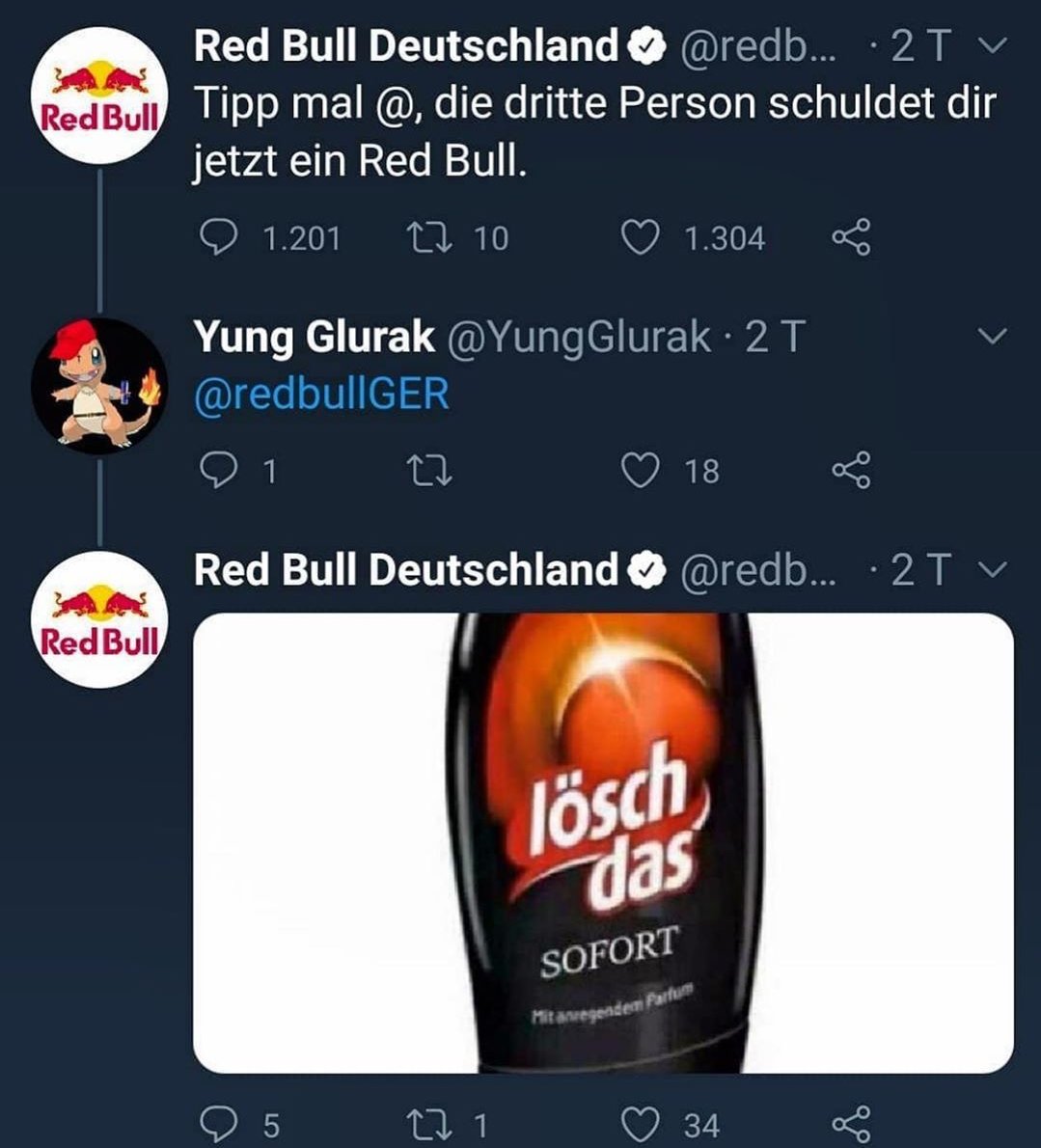
Task: Open the "lösch das sofort" image
Action: (x=603, y=842)
